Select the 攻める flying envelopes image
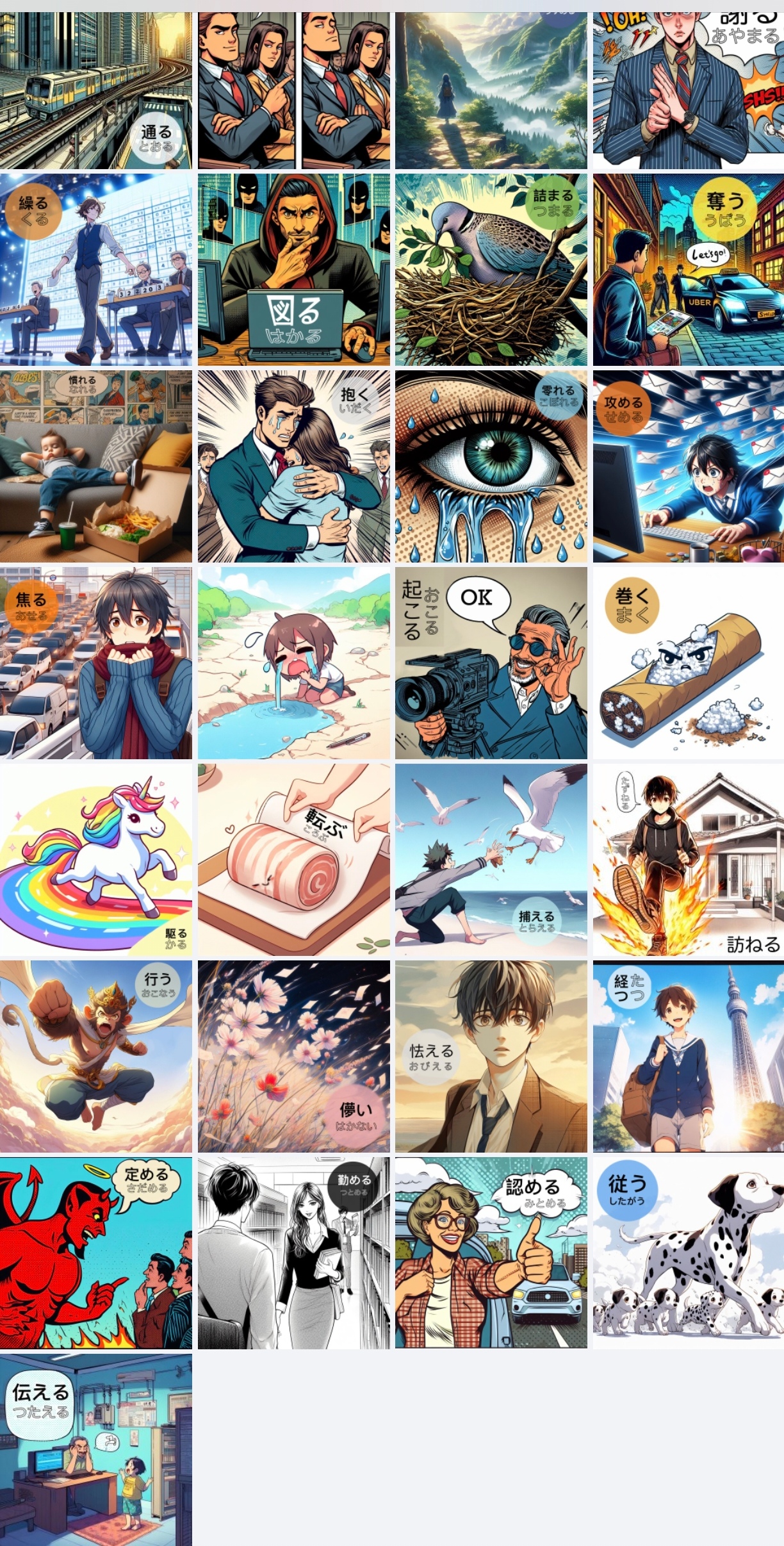 coord(688,466)
